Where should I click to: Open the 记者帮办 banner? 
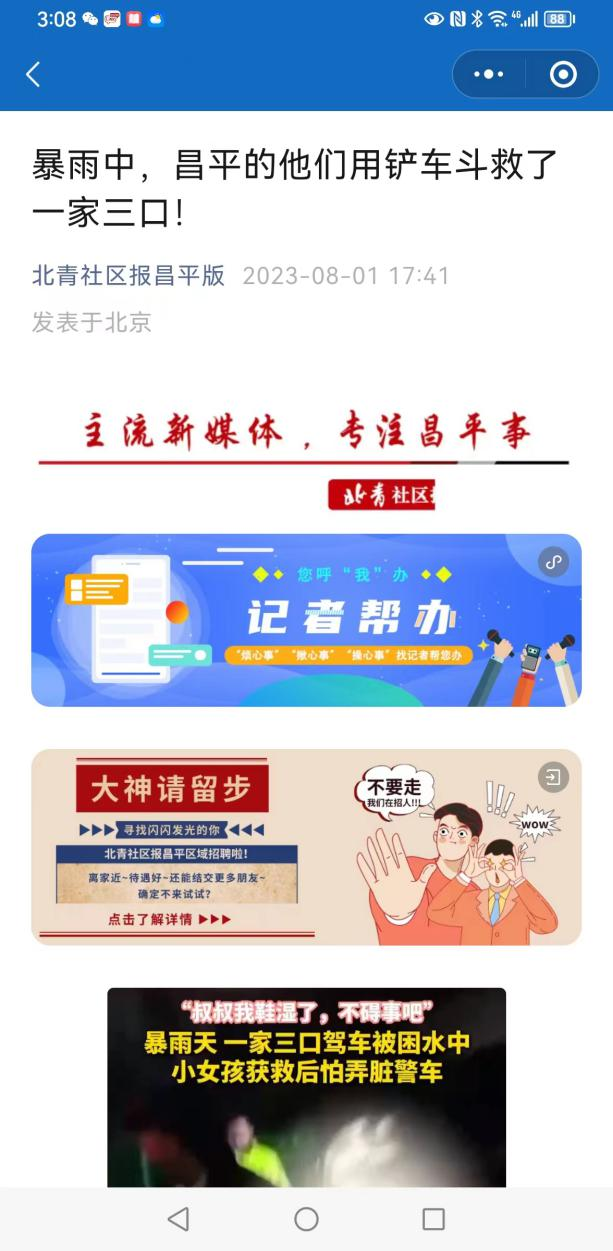(306, 620)
